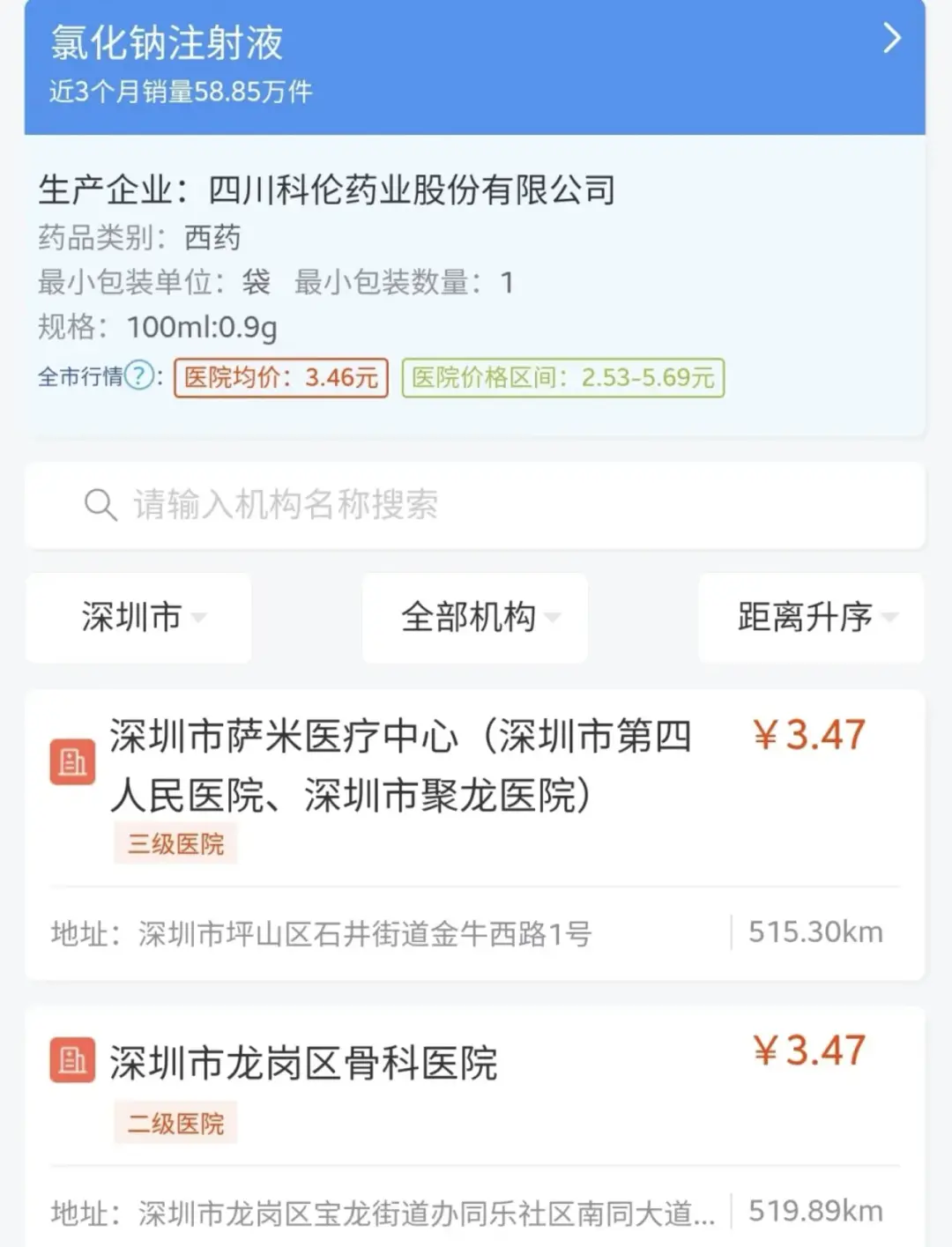Focus the 请输入机构名称搜索 search field
This screenshot has height=1247, width=952.
(474, 505)
